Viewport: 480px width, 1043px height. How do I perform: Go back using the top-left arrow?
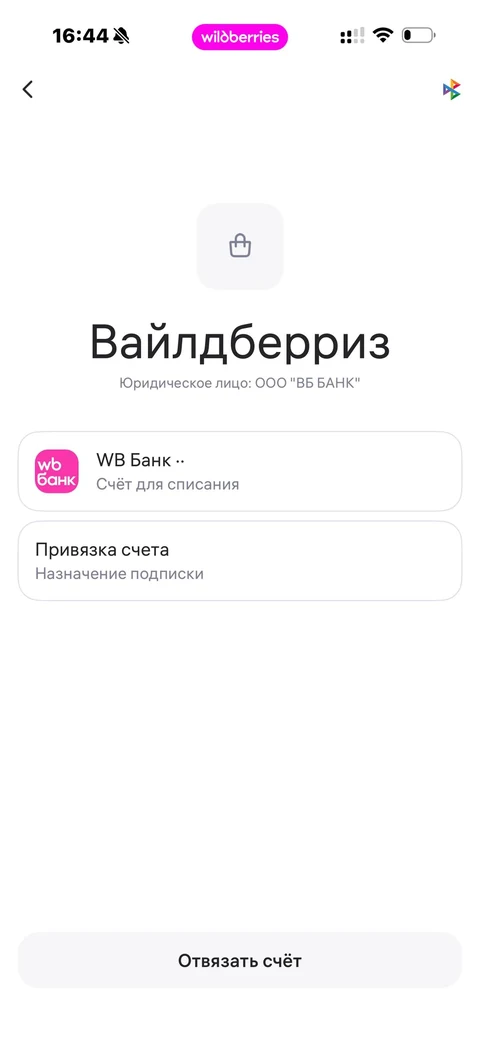27,89
